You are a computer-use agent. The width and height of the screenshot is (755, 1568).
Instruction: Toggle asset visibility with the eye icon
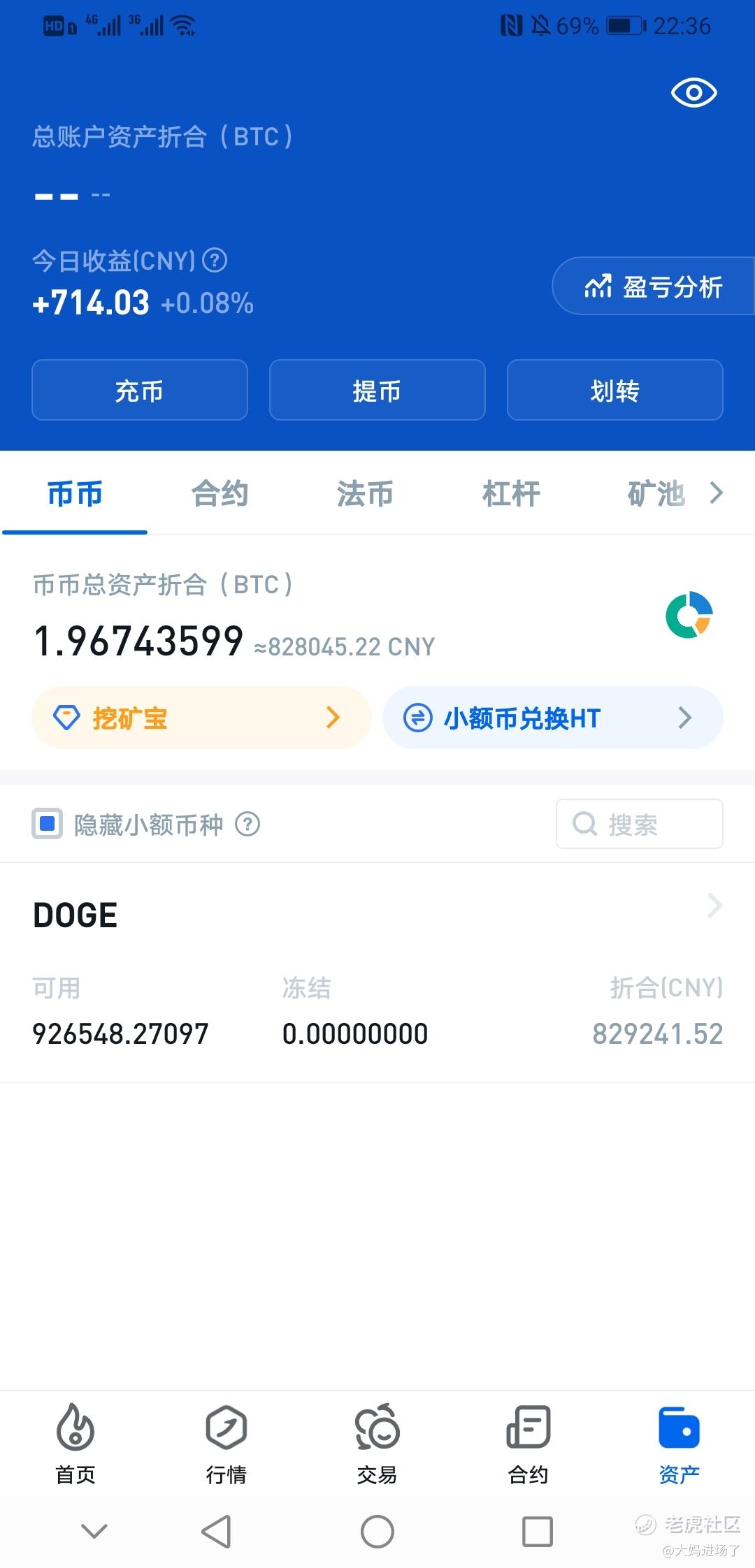point(693,92)
